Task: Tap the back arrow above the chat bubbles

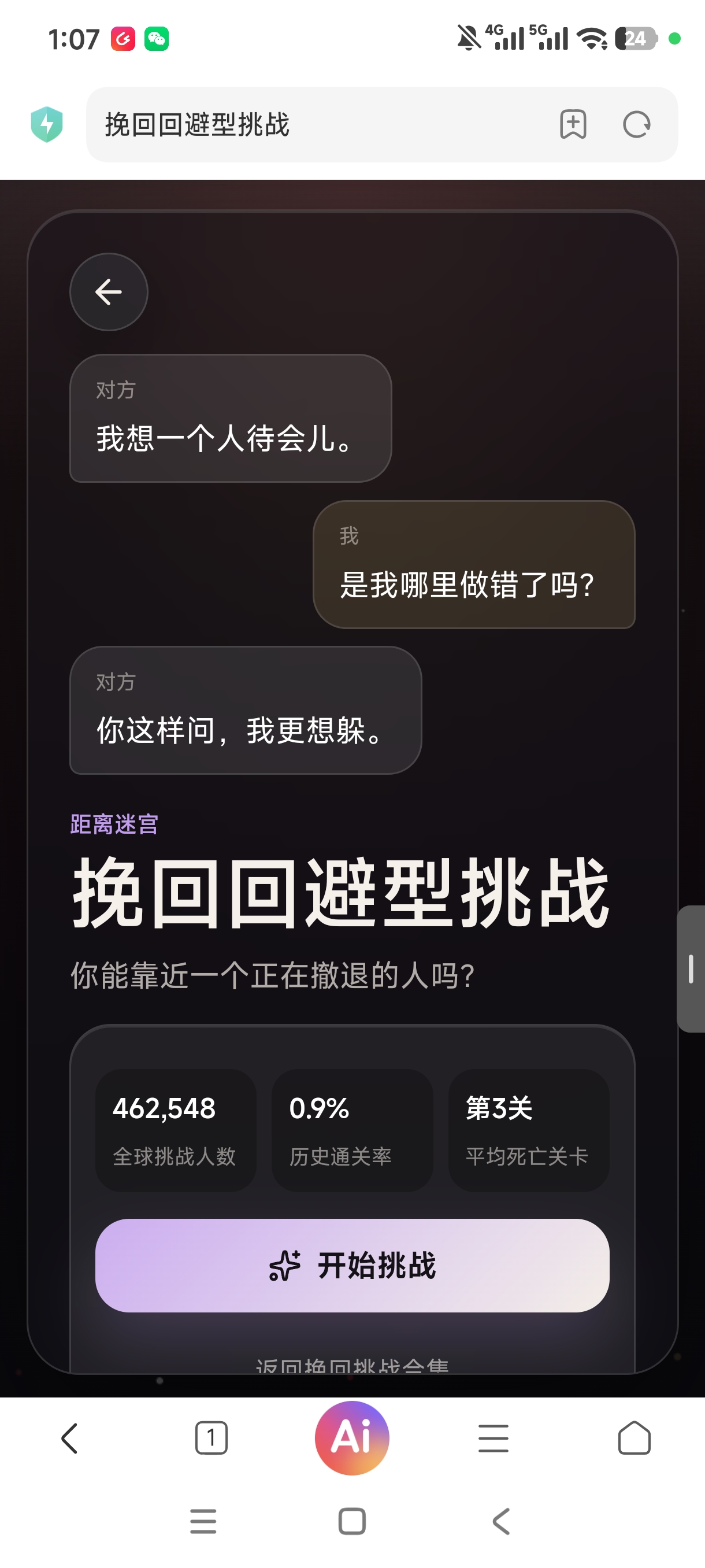Action: (x=109, y=291)
